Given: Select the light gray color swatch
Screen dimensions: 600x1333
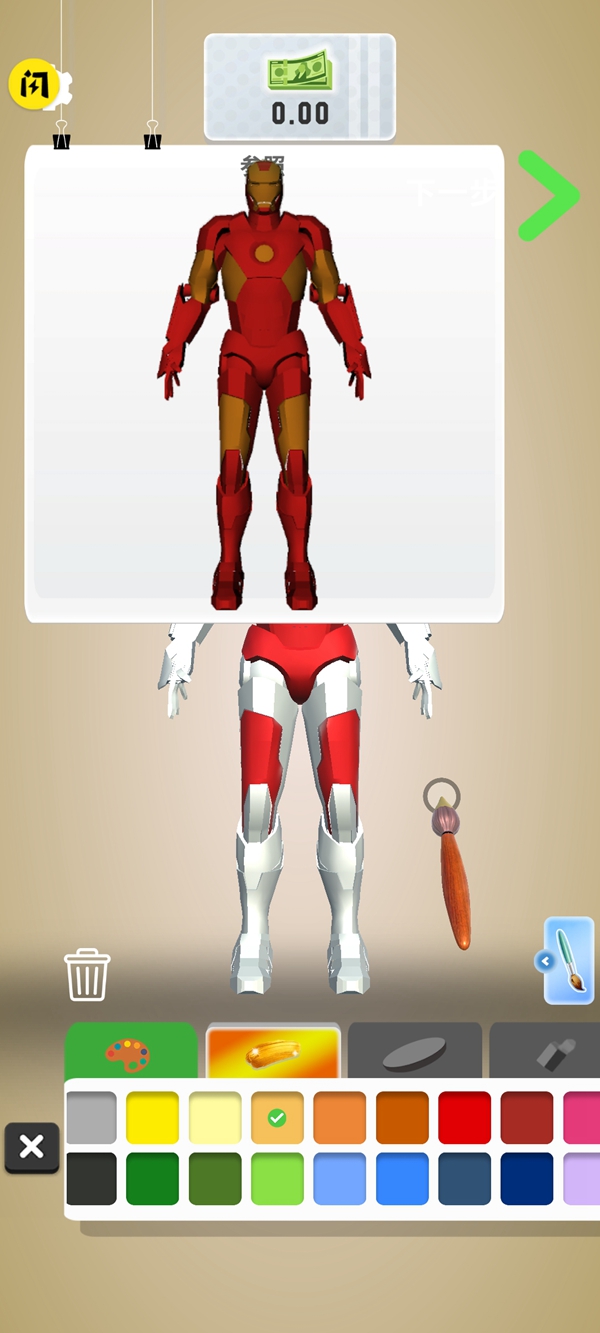Looking at the screenshot, I should (x=91, y=1117).
